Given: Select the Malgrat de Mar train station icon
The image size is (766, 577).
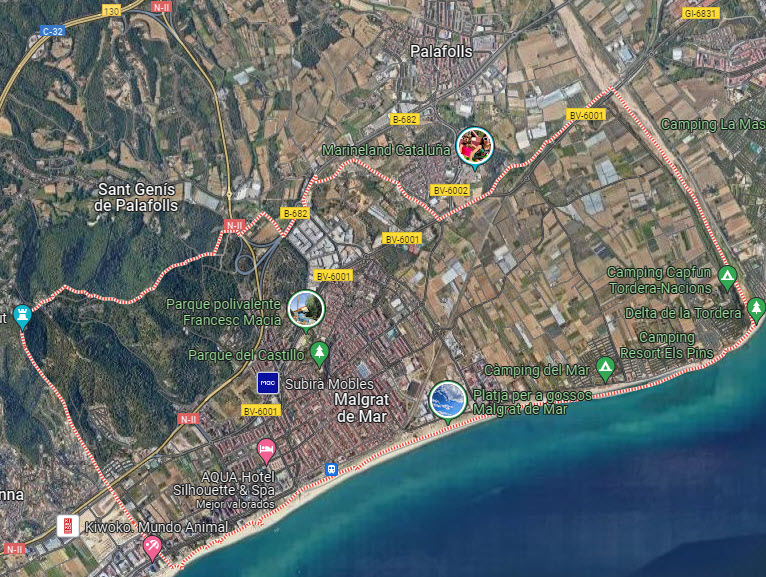Looking at the screenshot, I should (331, 468).
